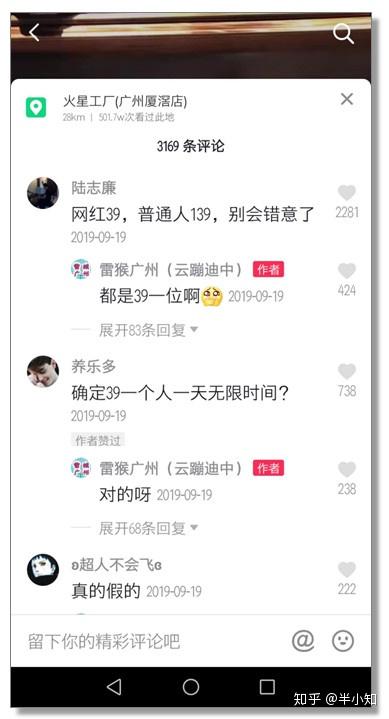Go back using the top-left arrow
Screen dimensions: 389x719
coord(34,33)
